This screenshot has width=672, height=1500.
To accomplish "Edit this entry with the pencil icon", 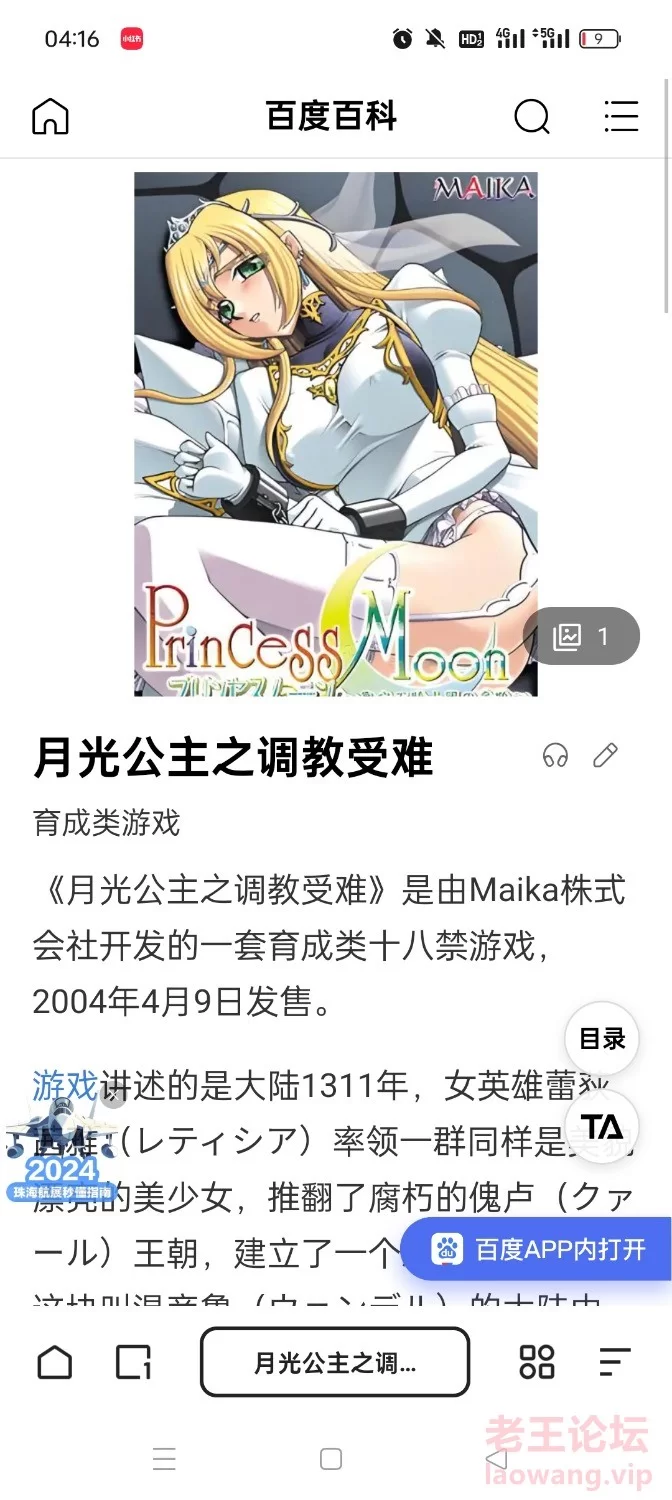I will pos(605,756).
